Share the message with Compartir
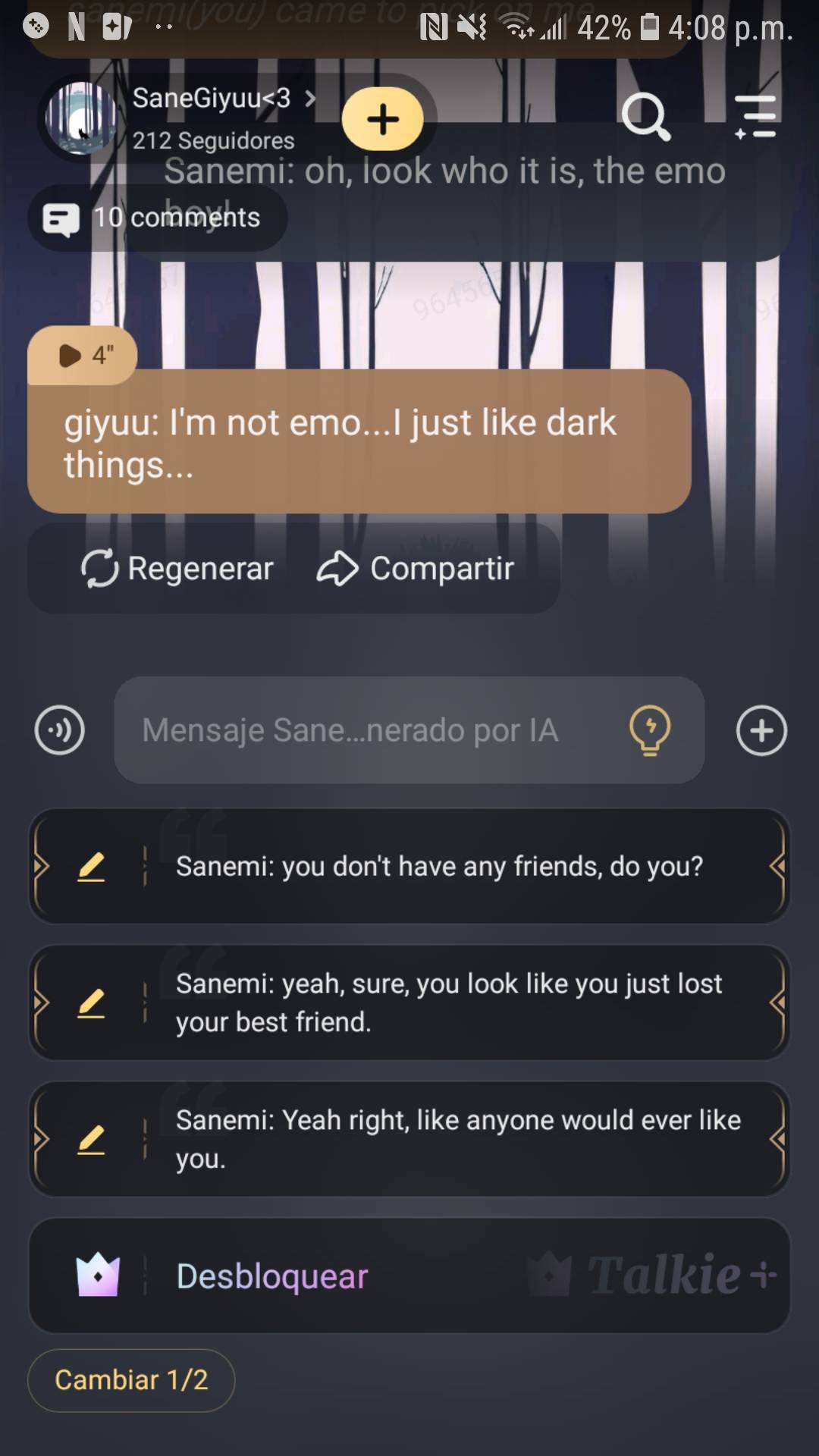The width and height of the screenshot is (819, 1456). (416, 569)
